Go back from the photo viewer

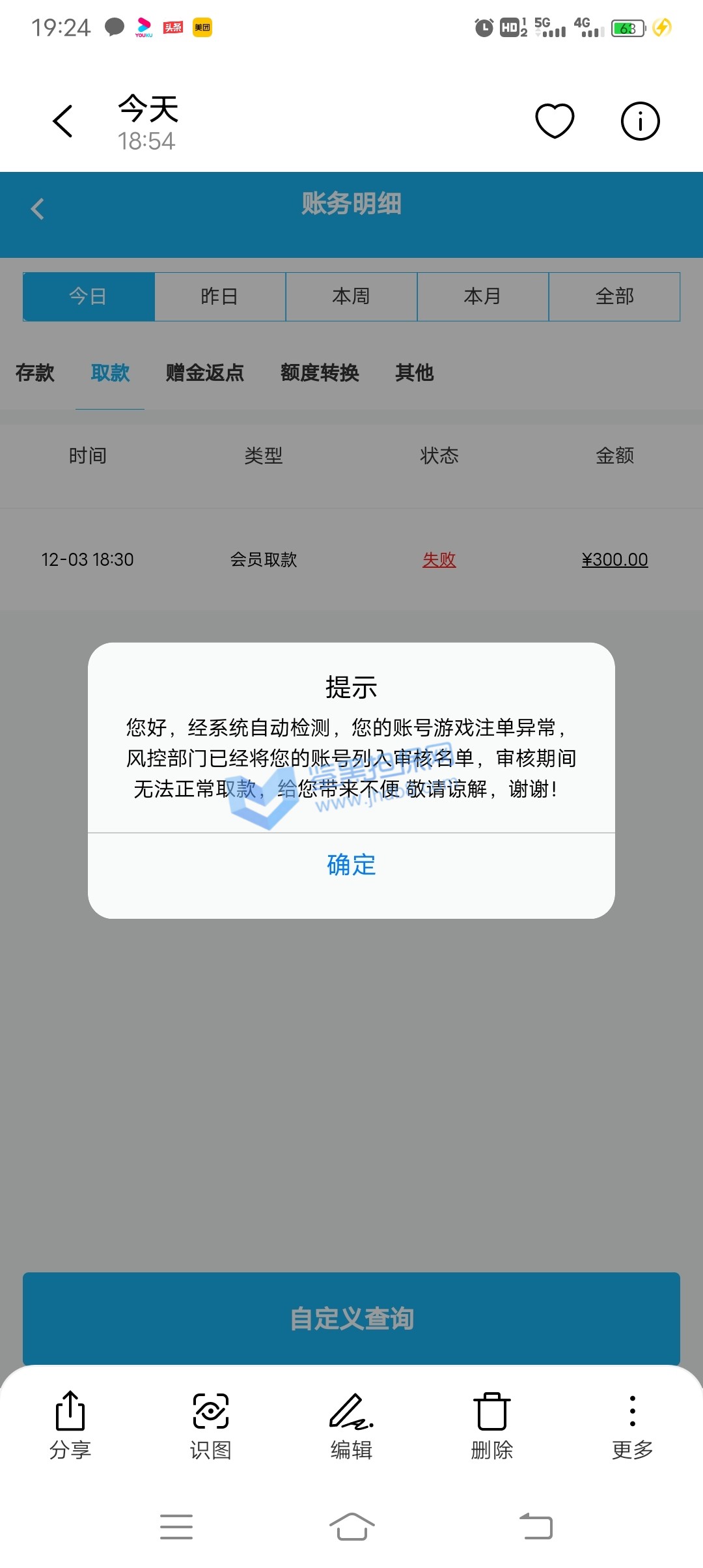click(x=62, y=121)
